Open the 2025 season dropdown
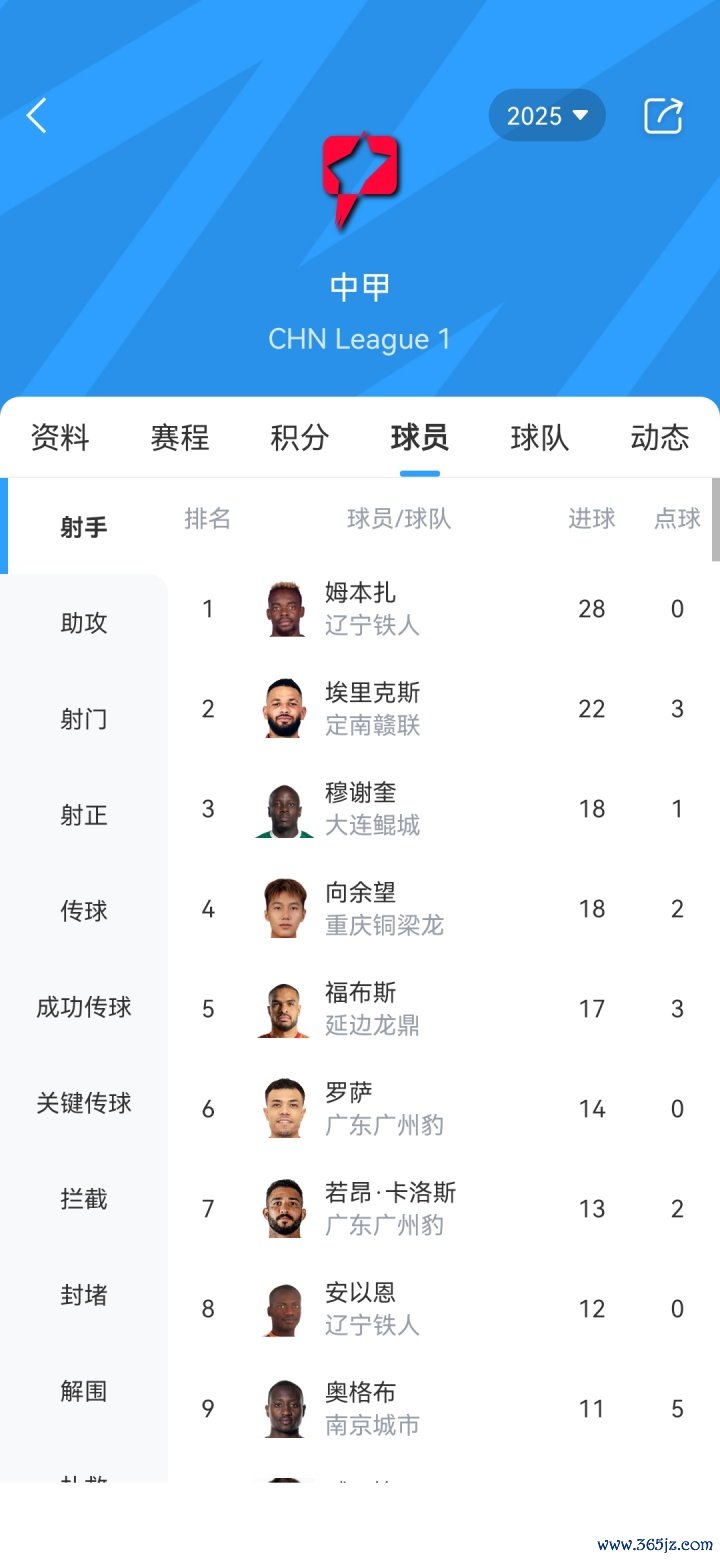The height and width of the screenshot is (1560, 720). click(547, 116)
